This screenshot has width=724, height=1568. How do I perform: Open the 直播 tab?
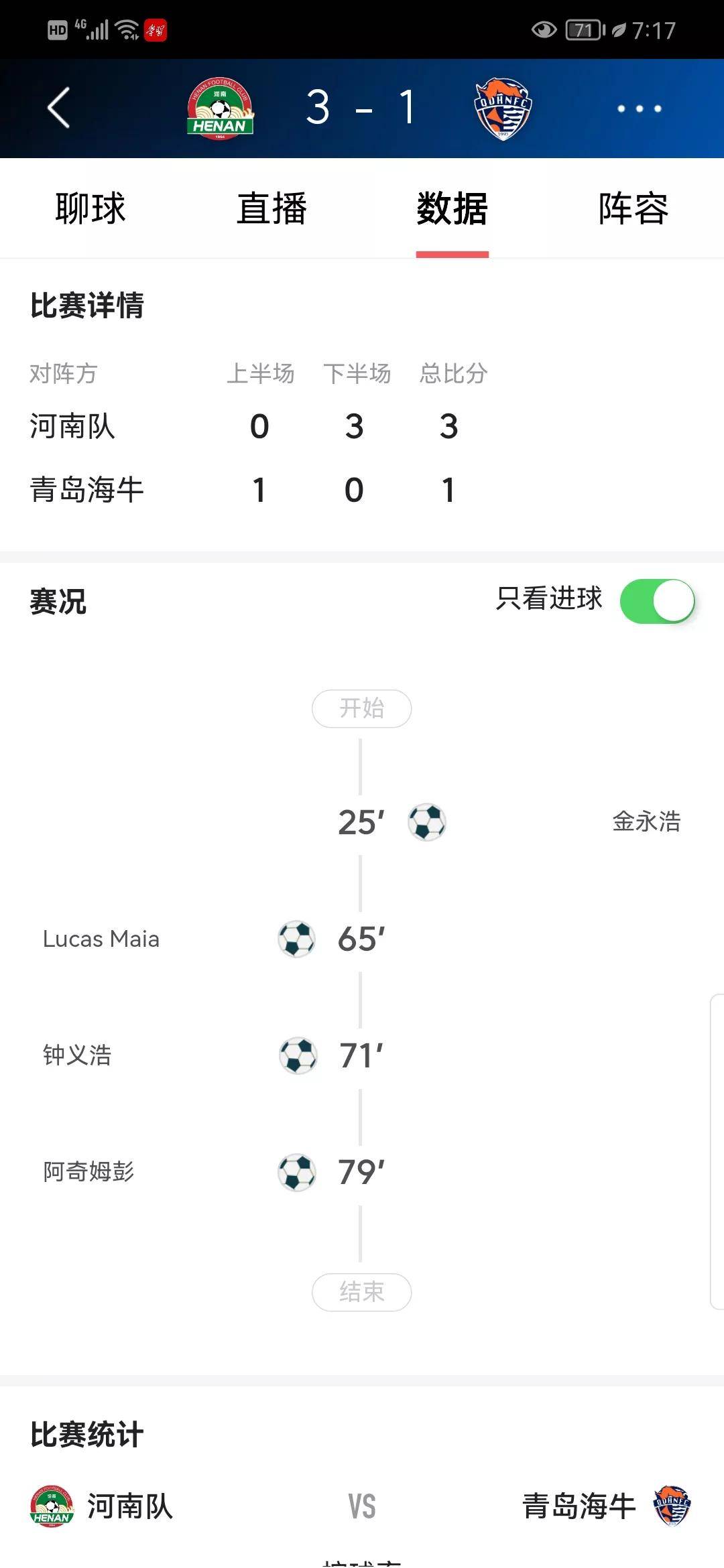coord(271,209)
